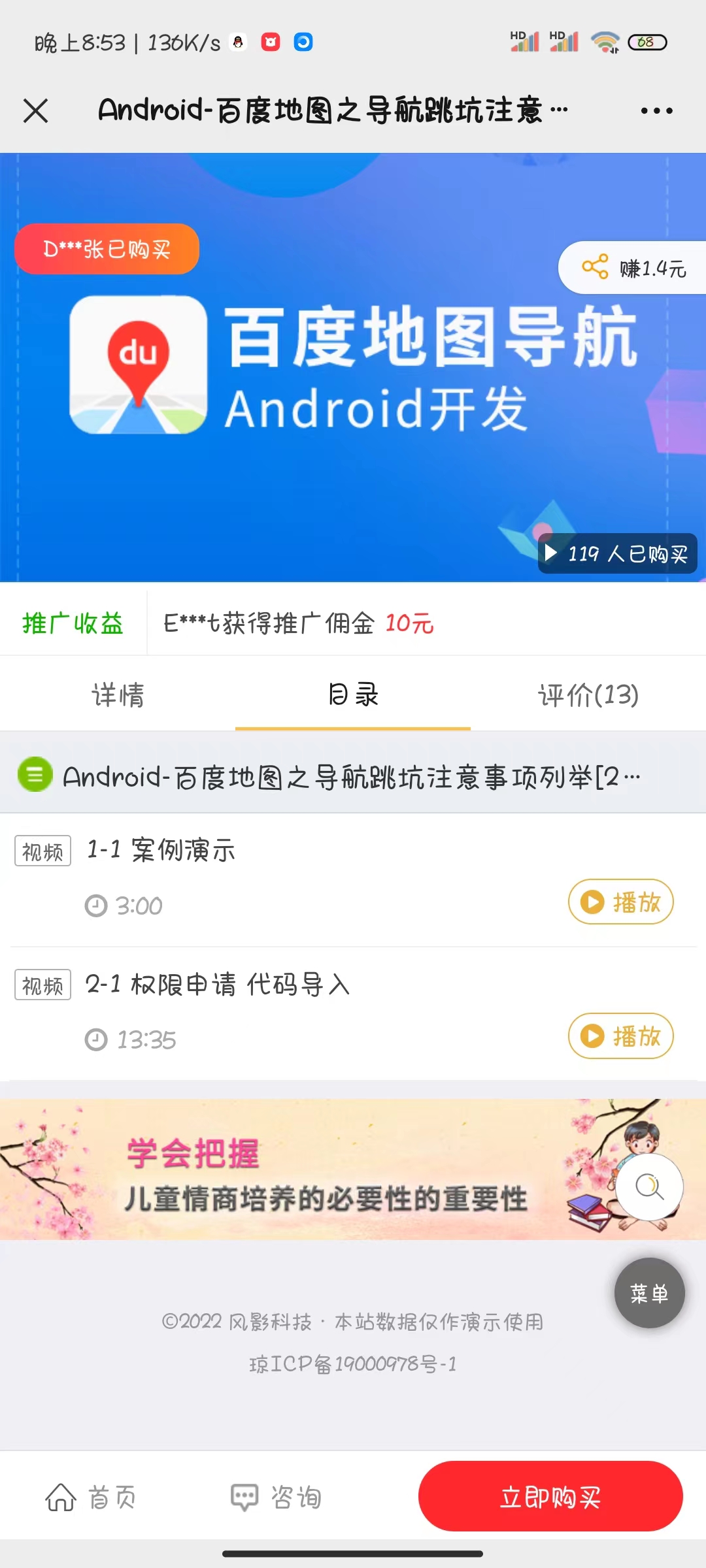Image resolution: width=706 pixels, height=1568 pixels.
Task: Select the 目录 tab
Action: click(353, 694)
